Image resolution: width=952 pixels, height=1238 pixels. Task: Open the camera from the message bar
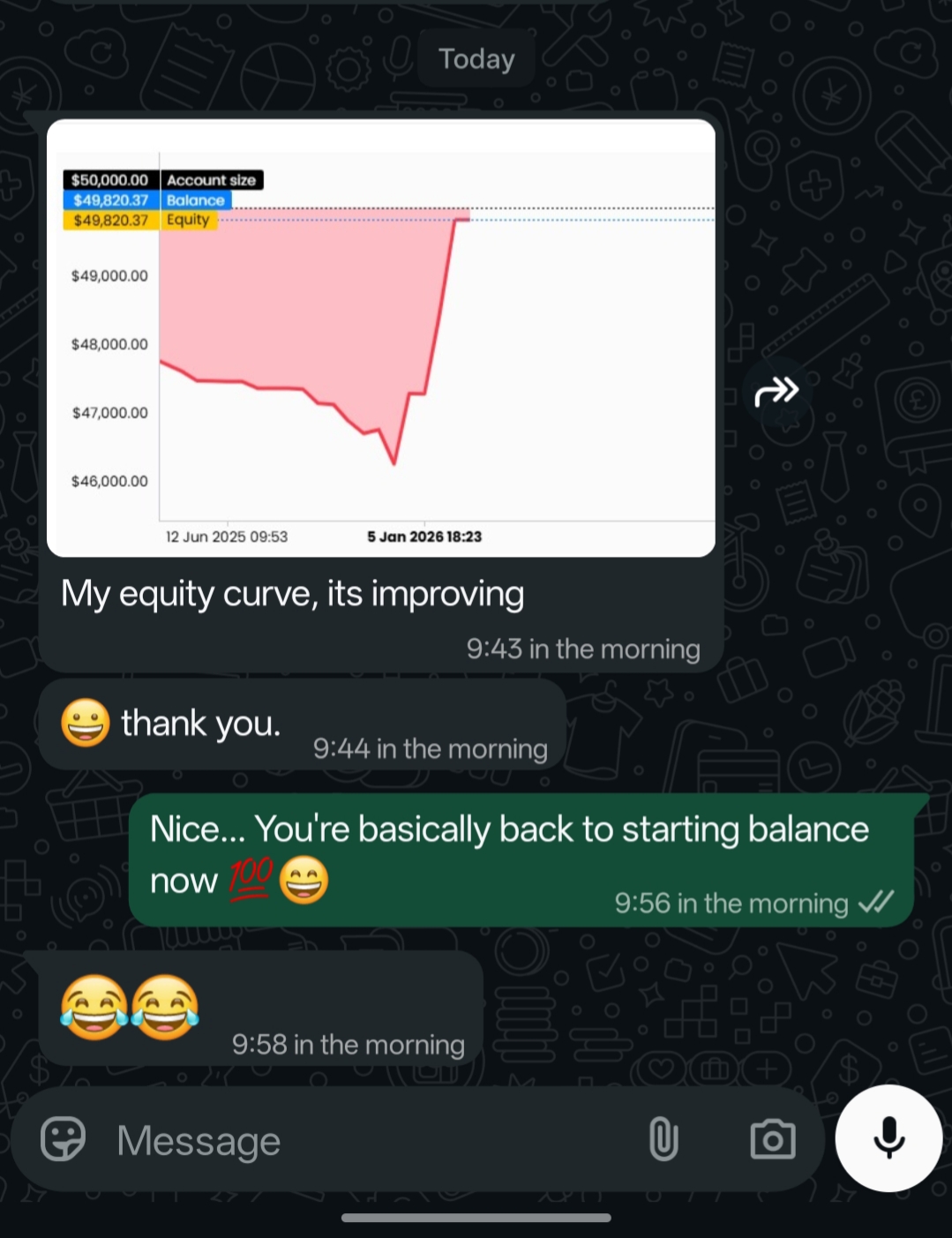tap(773, 1139)
